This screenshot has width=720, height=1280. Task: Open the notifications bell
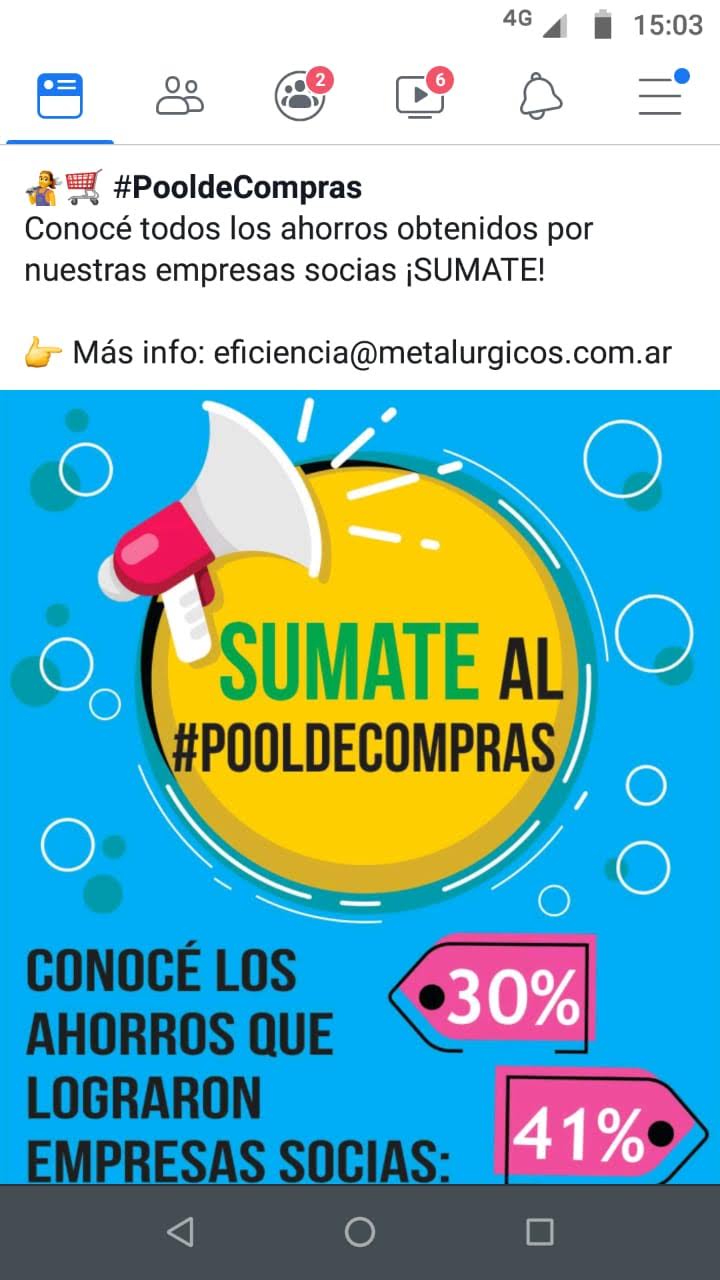coord(541,97)
